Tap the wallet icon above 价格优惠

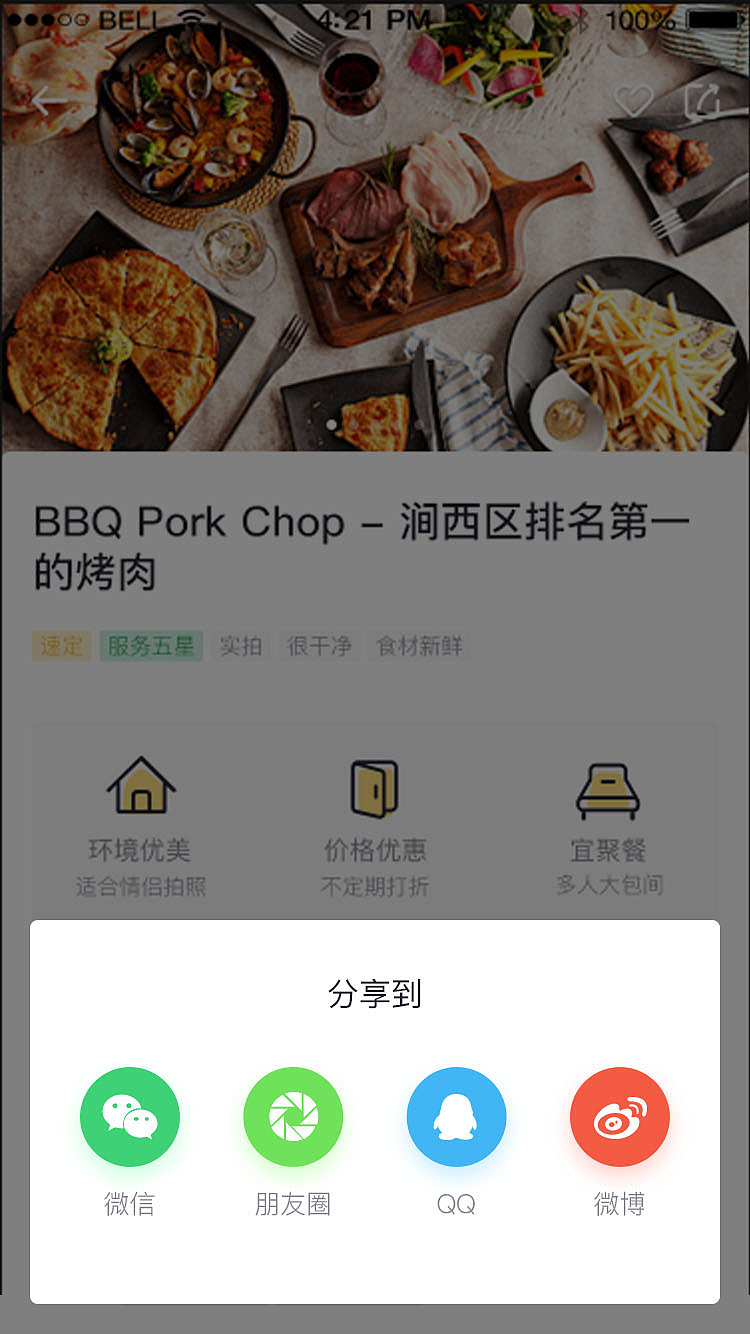pos(375,787)
